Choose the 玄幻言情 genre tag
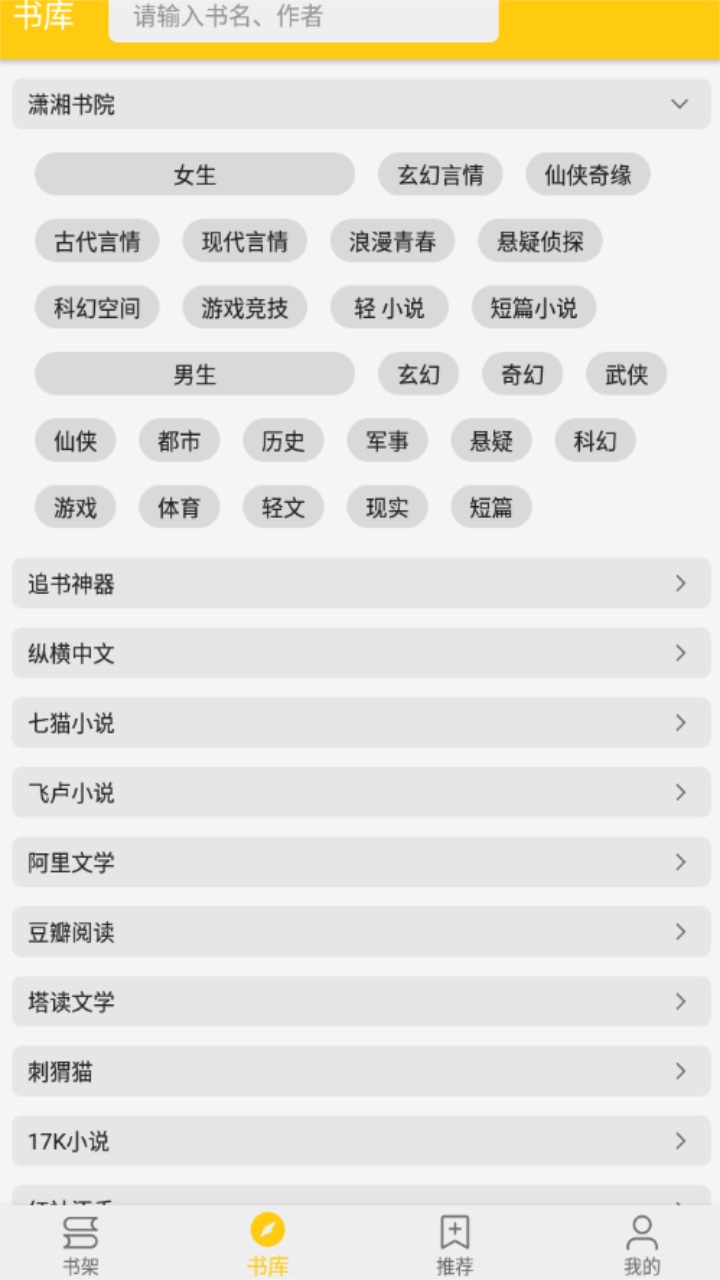720x1280 pixels. (x=440, y=174)
